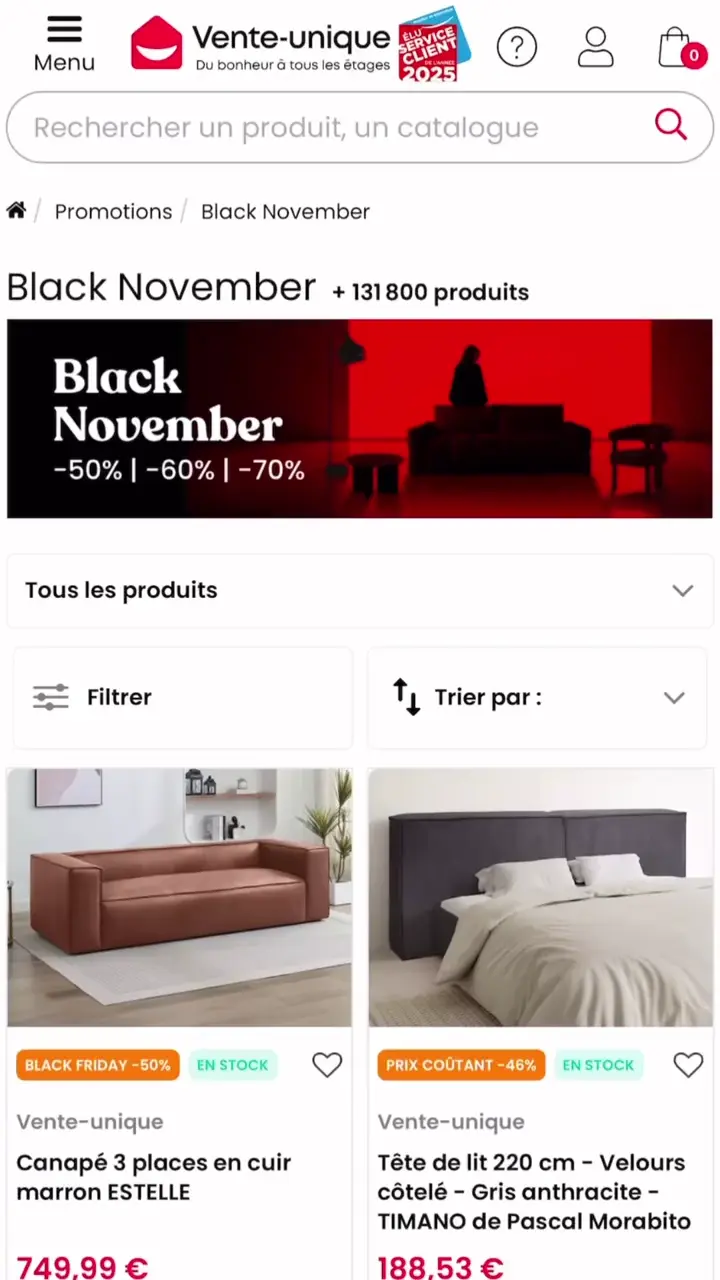The height and width of the screenshot is (1280, 720).
Task: Add the TIMANO headboard to favorites
Action: (688, 1065)
